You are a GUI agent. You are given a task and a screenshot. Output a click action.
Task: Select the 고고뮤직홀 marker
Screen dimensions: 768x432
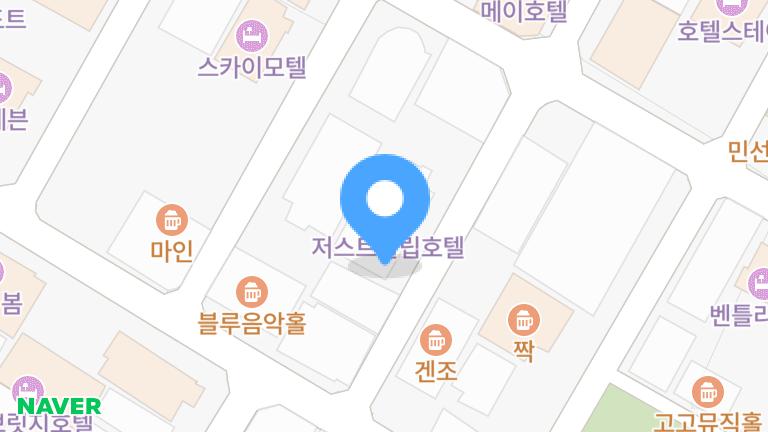709,390
